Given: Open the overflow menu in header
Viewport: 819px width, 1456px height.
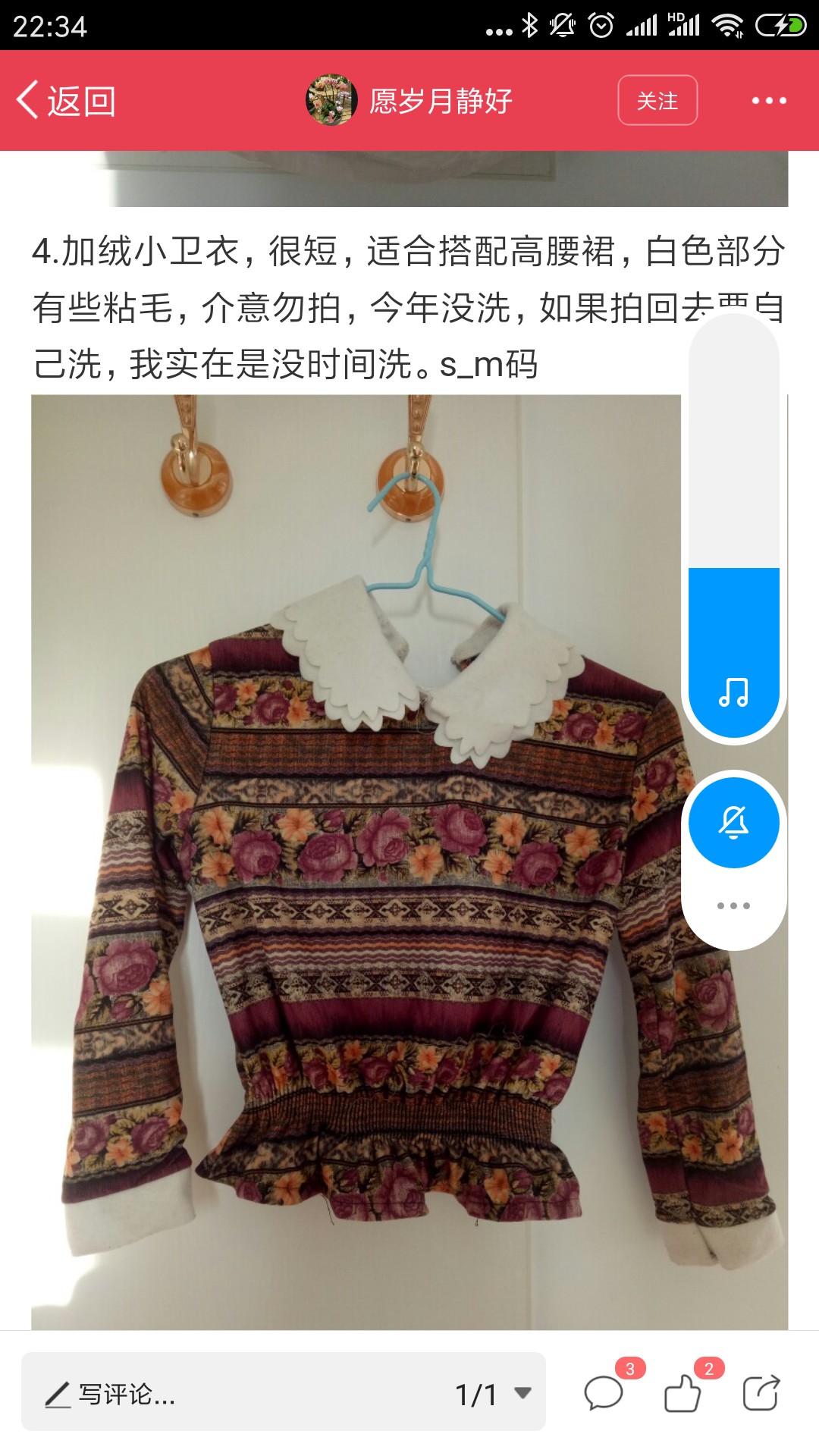Looking at the screenshot, I should (769, 100).
